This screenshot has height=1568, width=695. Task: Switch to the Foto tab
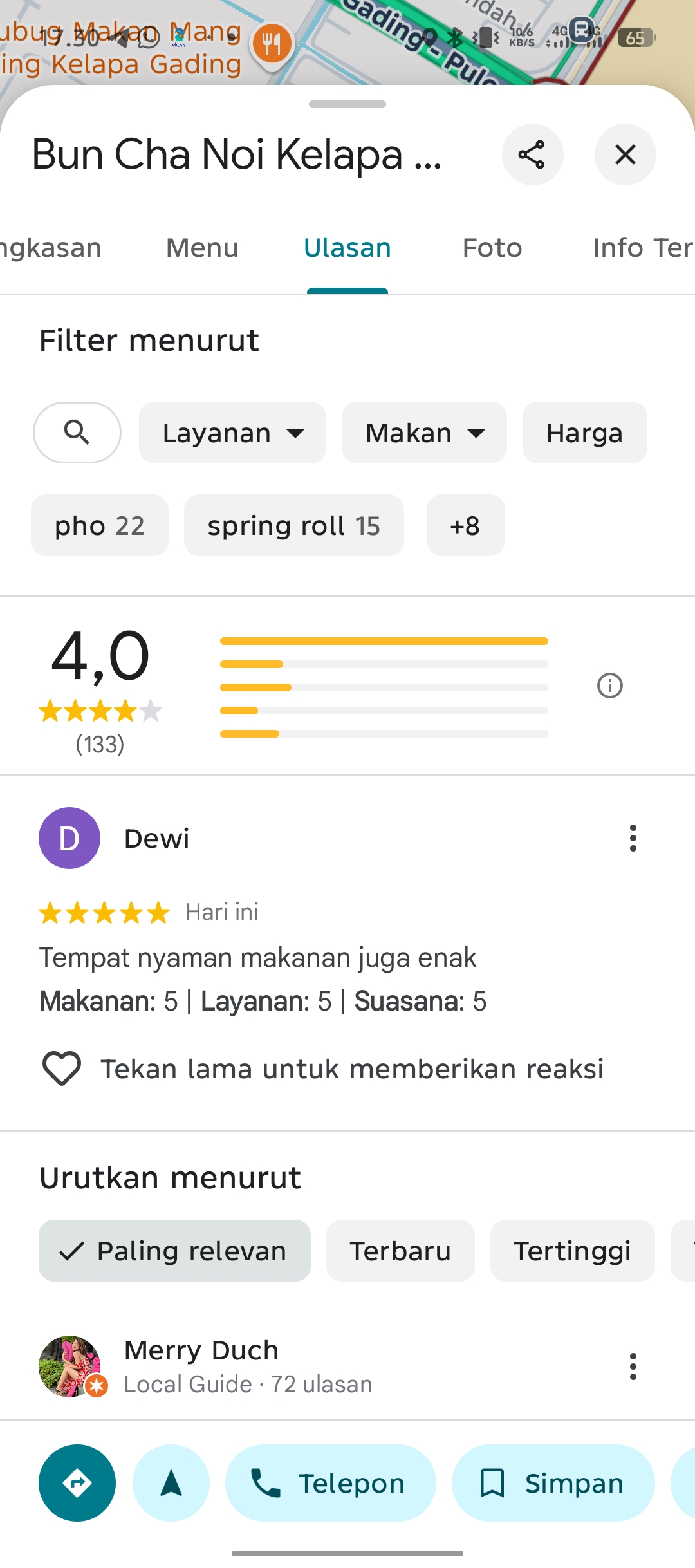point(492,248)
